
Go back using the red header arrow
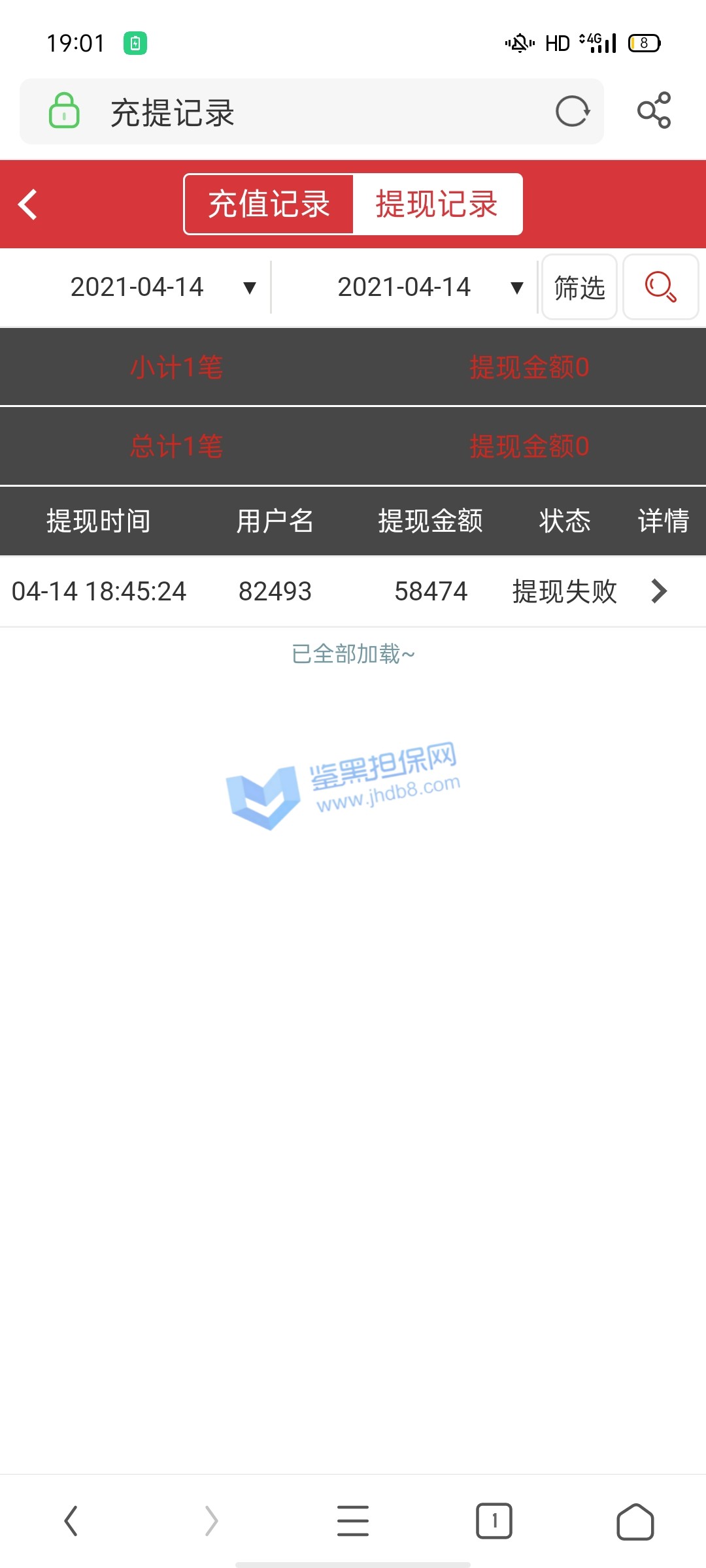[27, 204]
